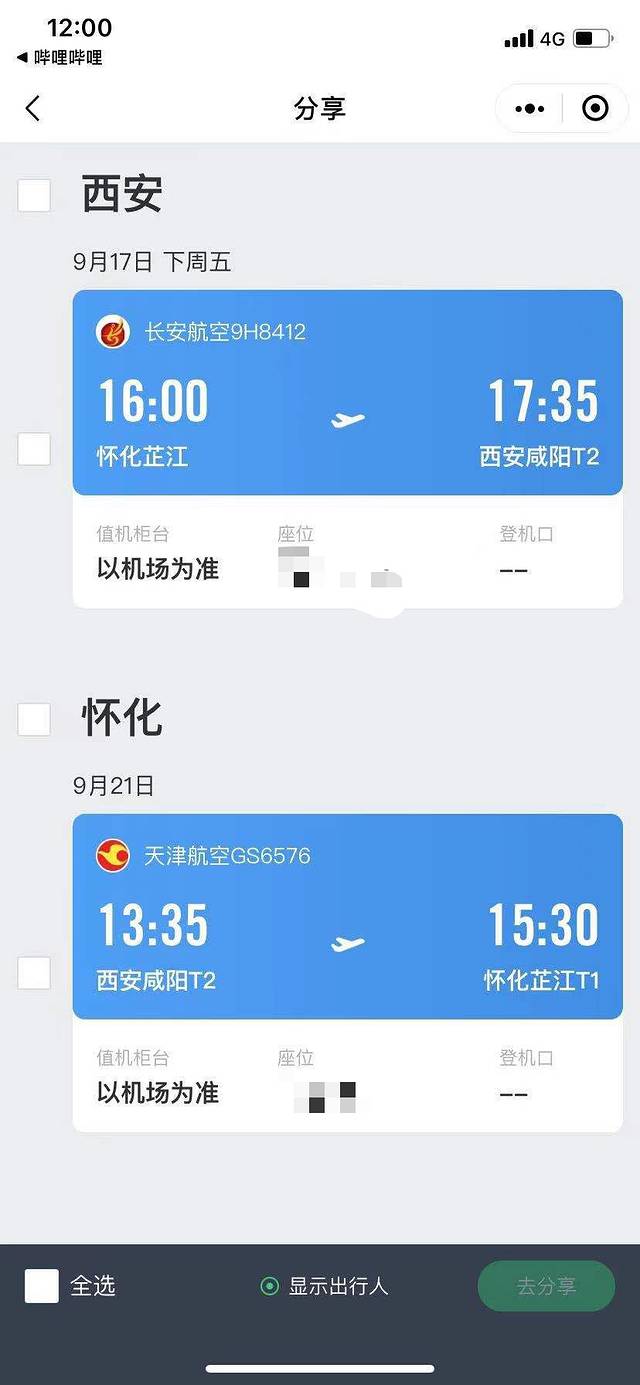Select the 天津航空GS6576 flight checkbox
This screenshot has height=1385, width=640.
pos(34,973)
